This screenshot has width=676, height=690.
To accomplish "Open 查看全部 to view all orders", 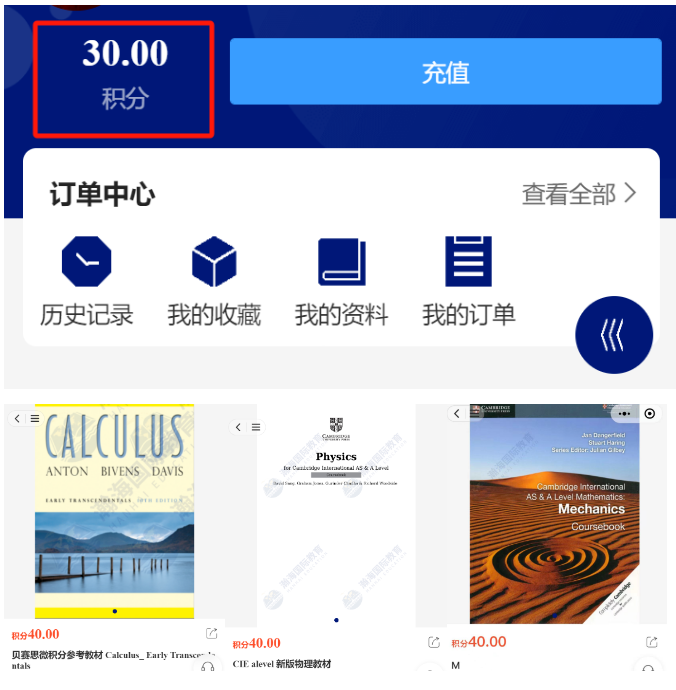I will (578, 194).
